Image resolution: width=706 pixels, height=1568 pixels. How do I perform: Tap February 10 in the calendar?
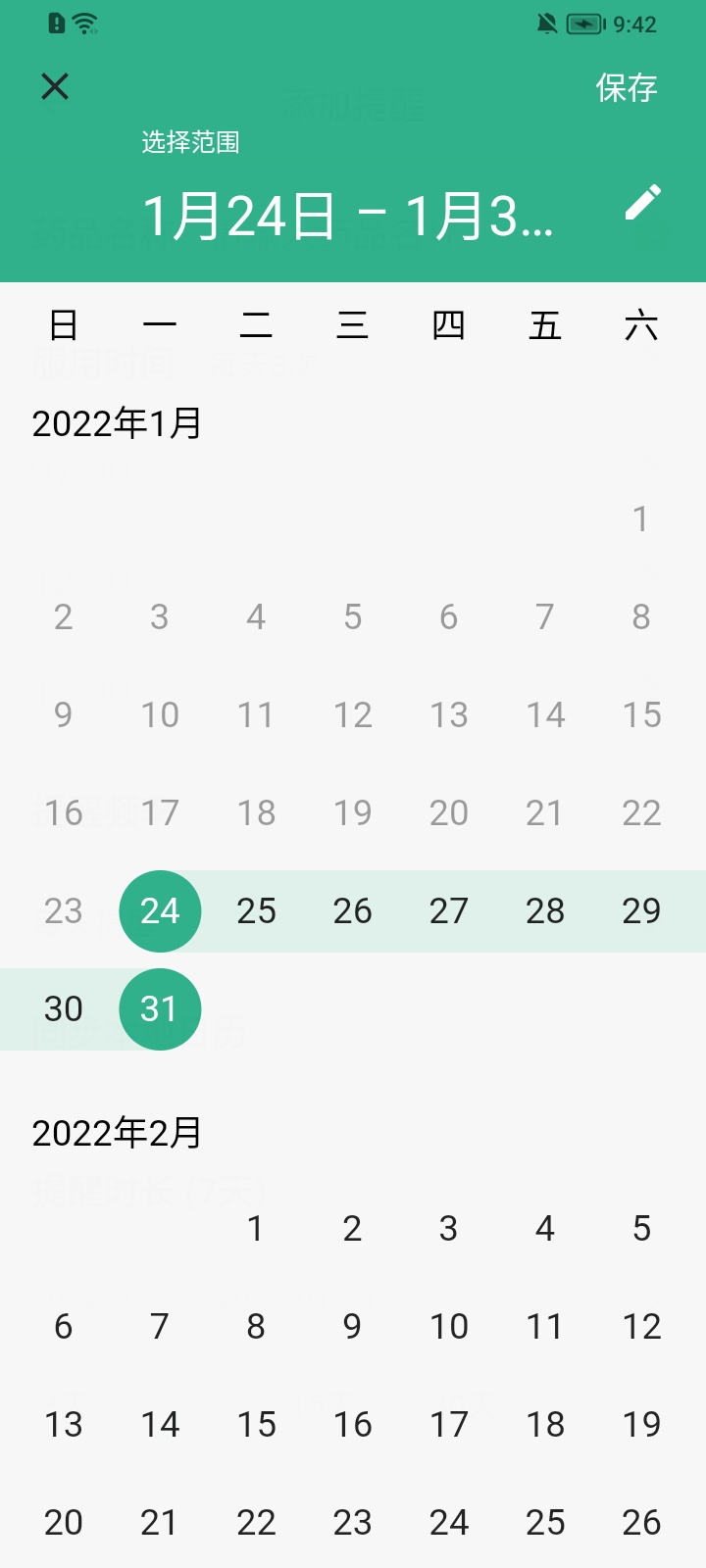pos(449,1327)
